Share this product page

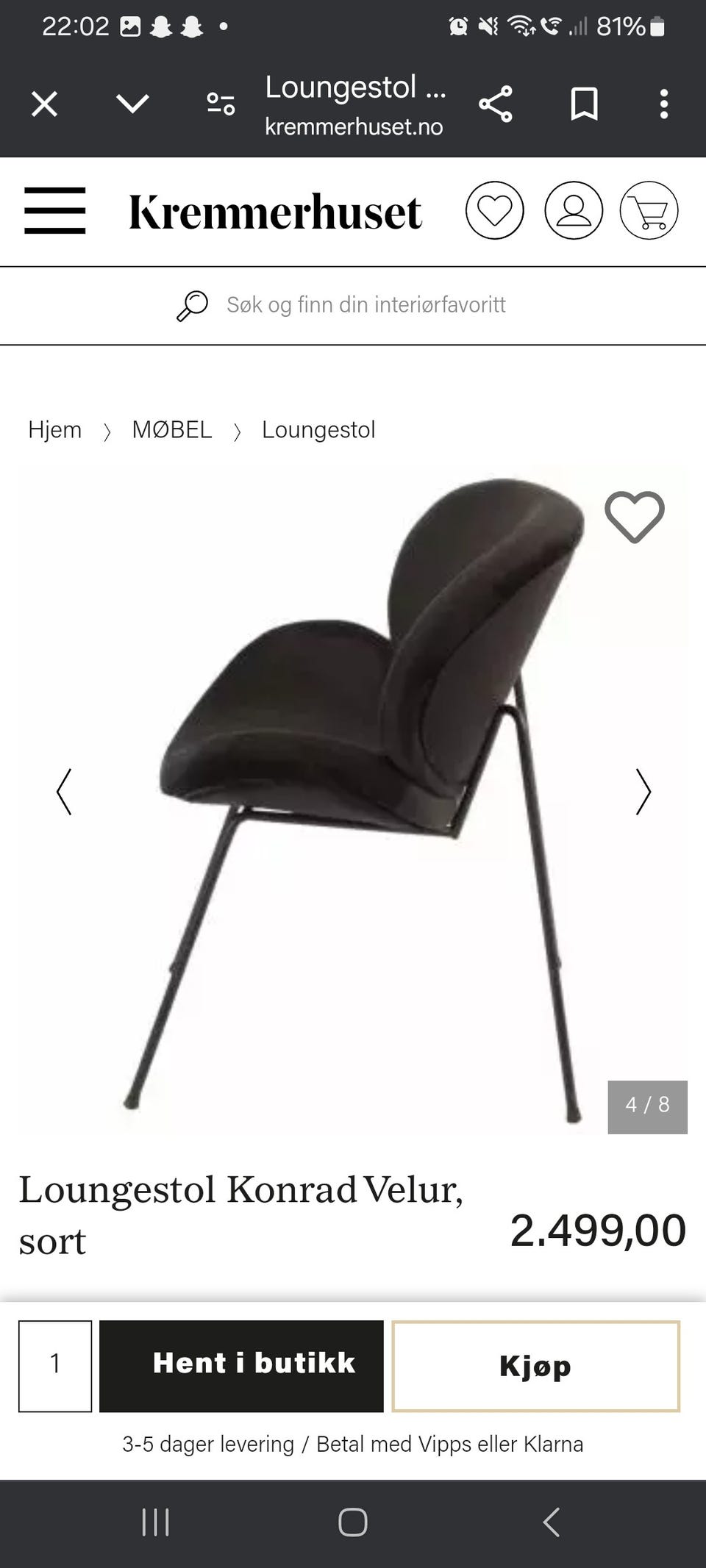[x=496, y=104]
